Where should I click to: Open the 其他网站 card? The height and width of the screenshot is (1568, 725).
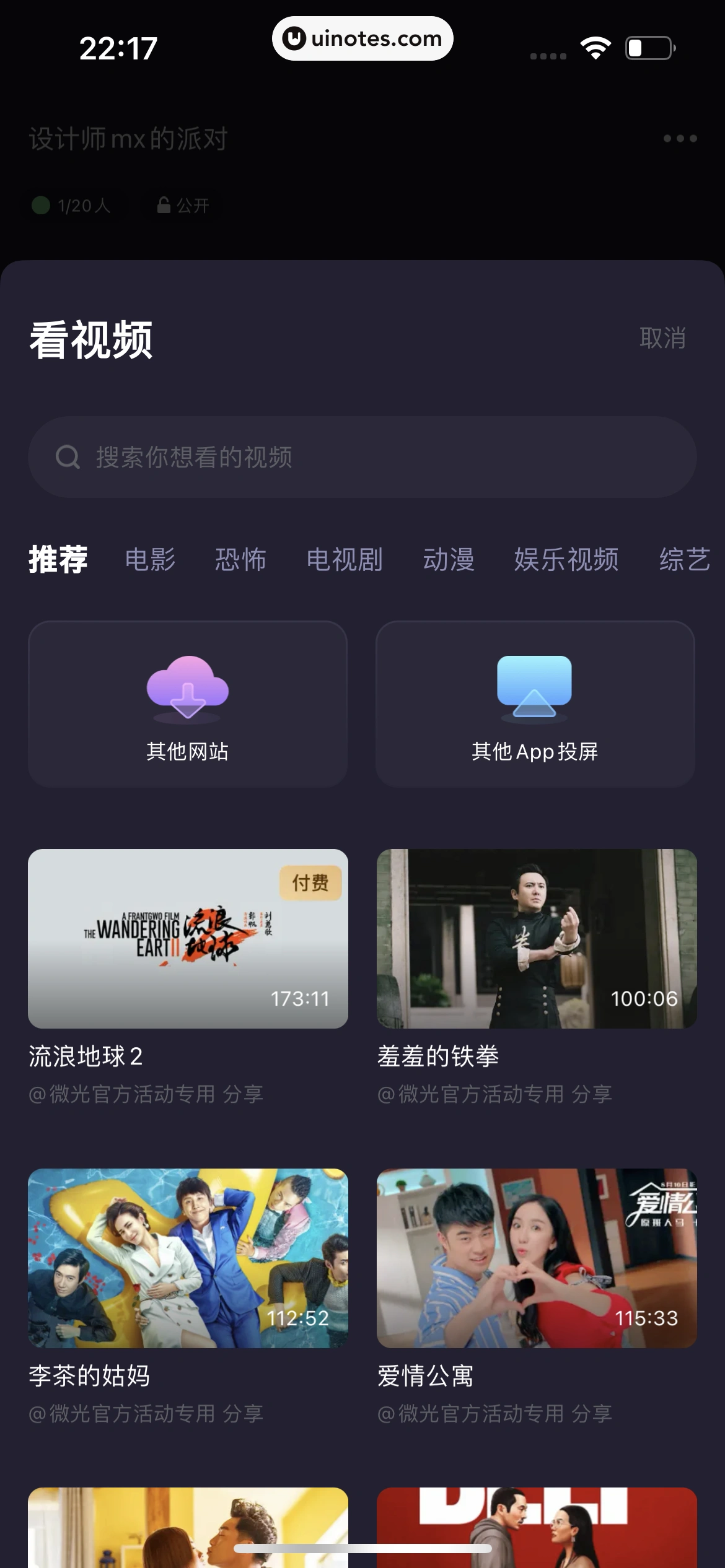(187, 704)
